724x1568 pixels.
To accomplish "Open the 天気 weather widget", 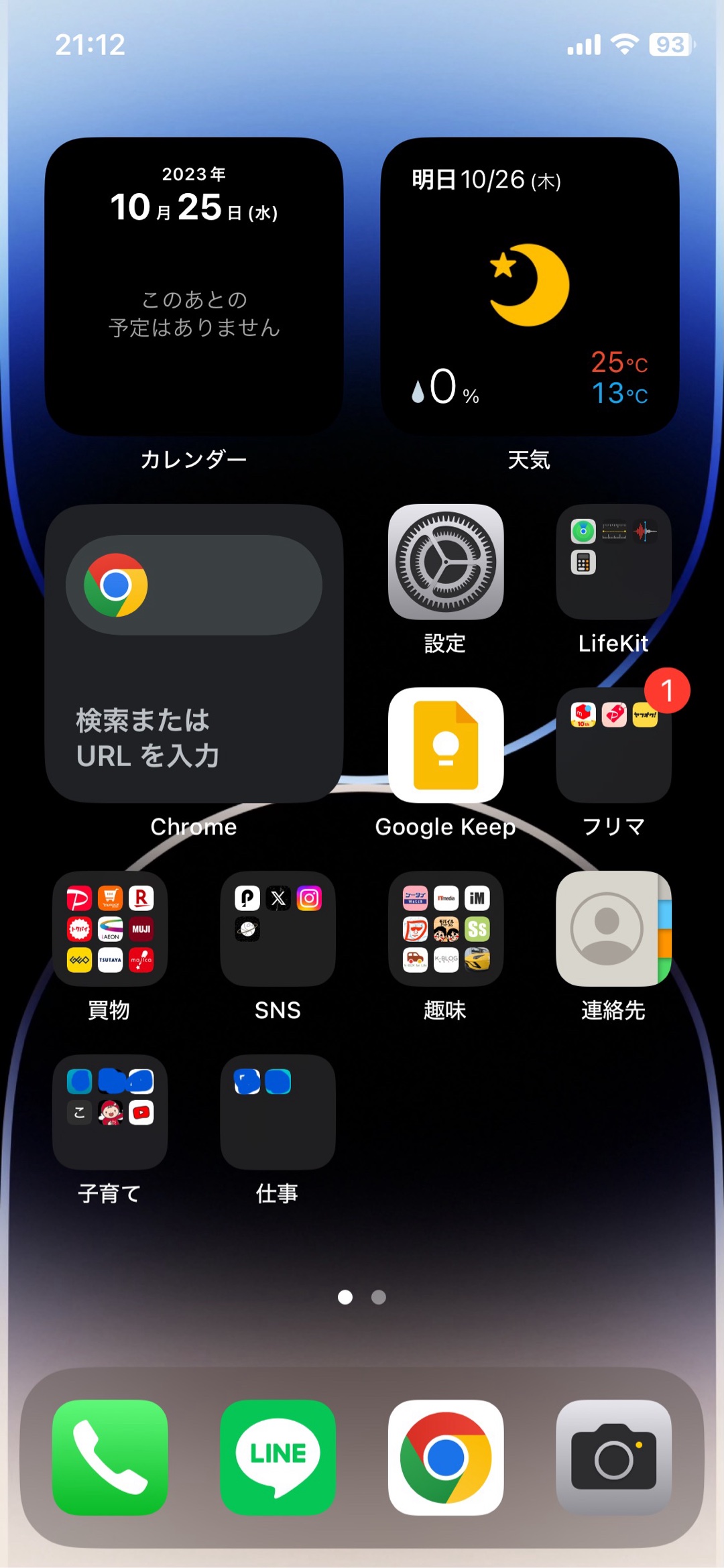I will (530, 286).
